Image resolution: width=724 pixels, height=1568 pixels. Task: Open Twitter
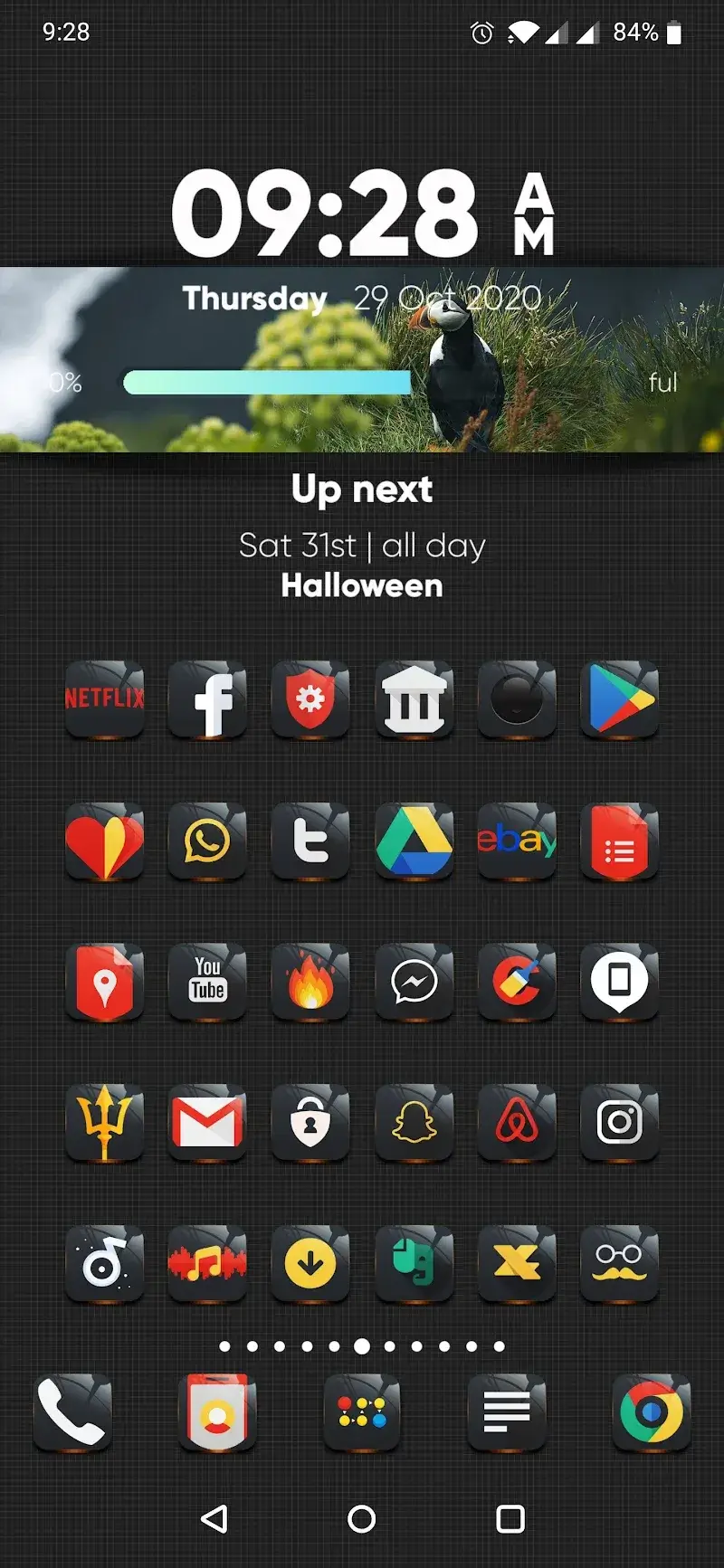point(310,841)
